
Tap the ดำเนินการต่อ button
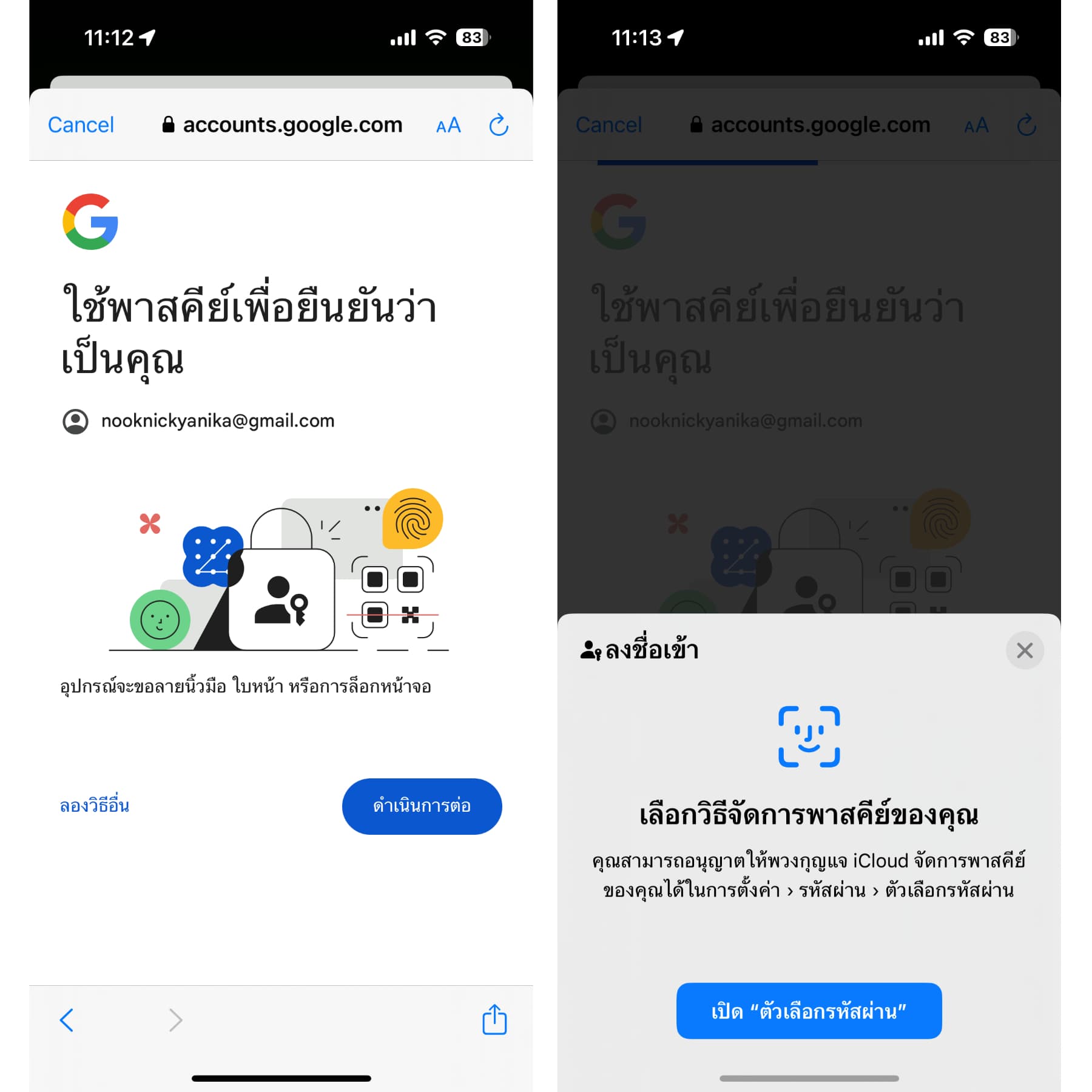coord(422,806)
